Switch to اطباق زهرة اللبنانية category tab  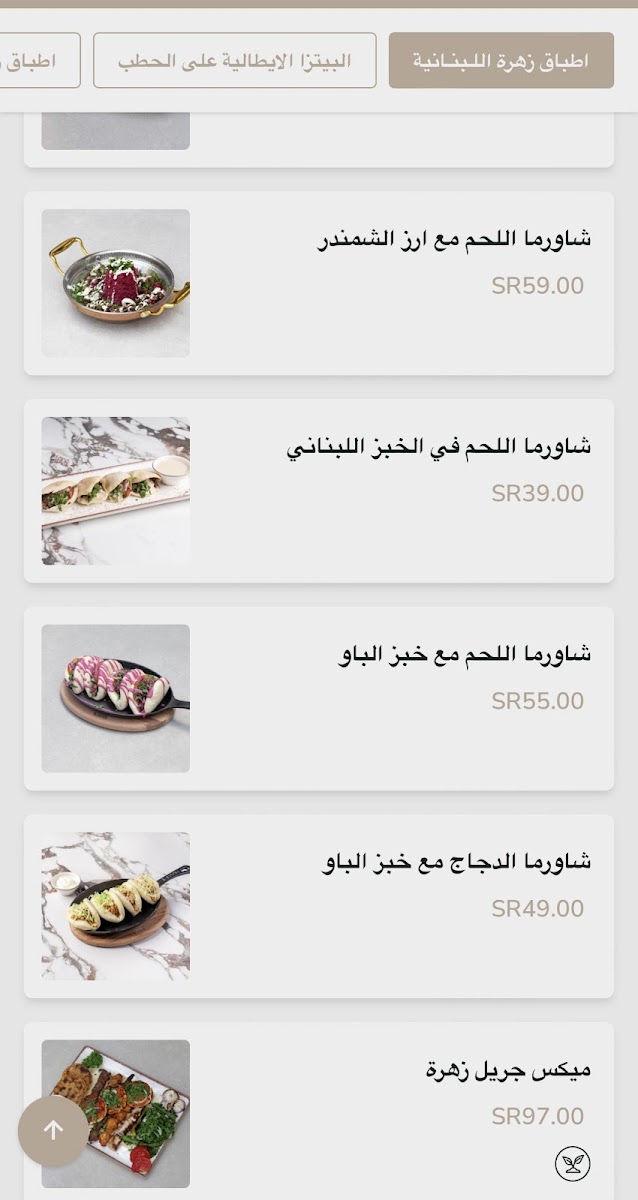coord(501,61)
